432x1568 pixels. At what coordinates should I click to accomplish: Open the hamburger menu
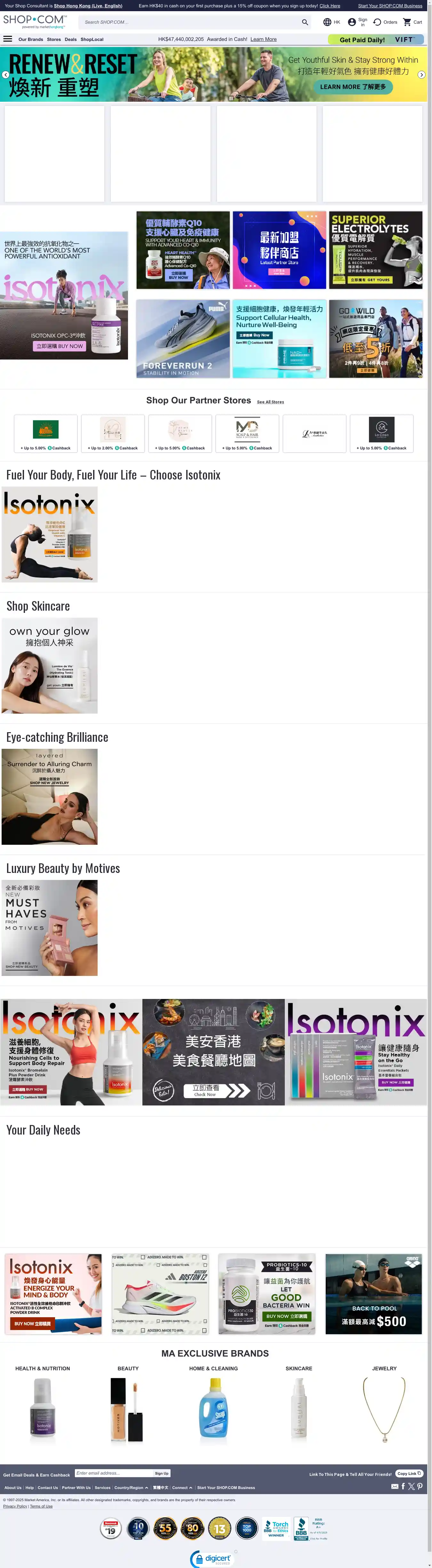tap(8, 39)
